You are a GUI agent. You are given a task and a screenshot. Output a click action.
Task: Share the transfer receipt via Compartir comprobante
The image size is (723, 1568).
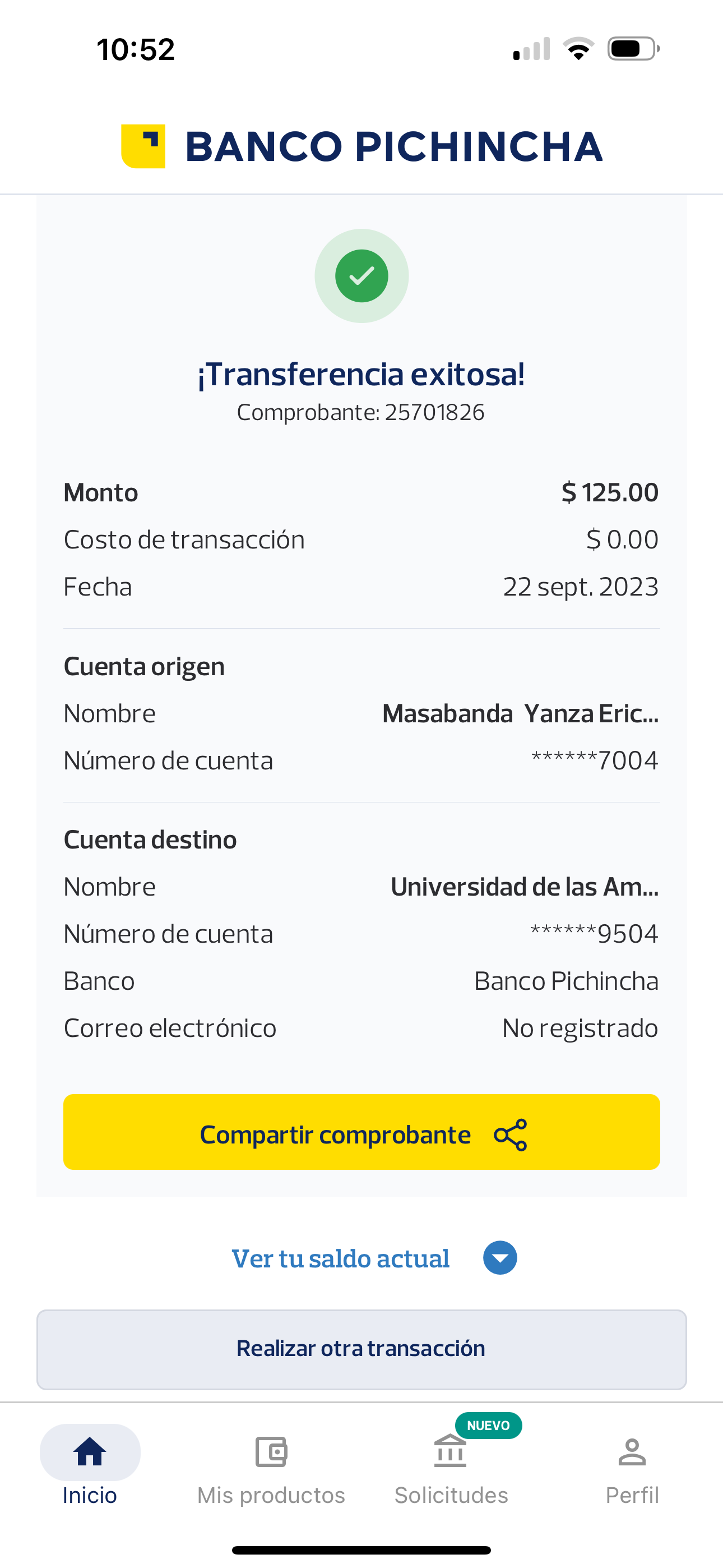click(x=361, y=1132)
